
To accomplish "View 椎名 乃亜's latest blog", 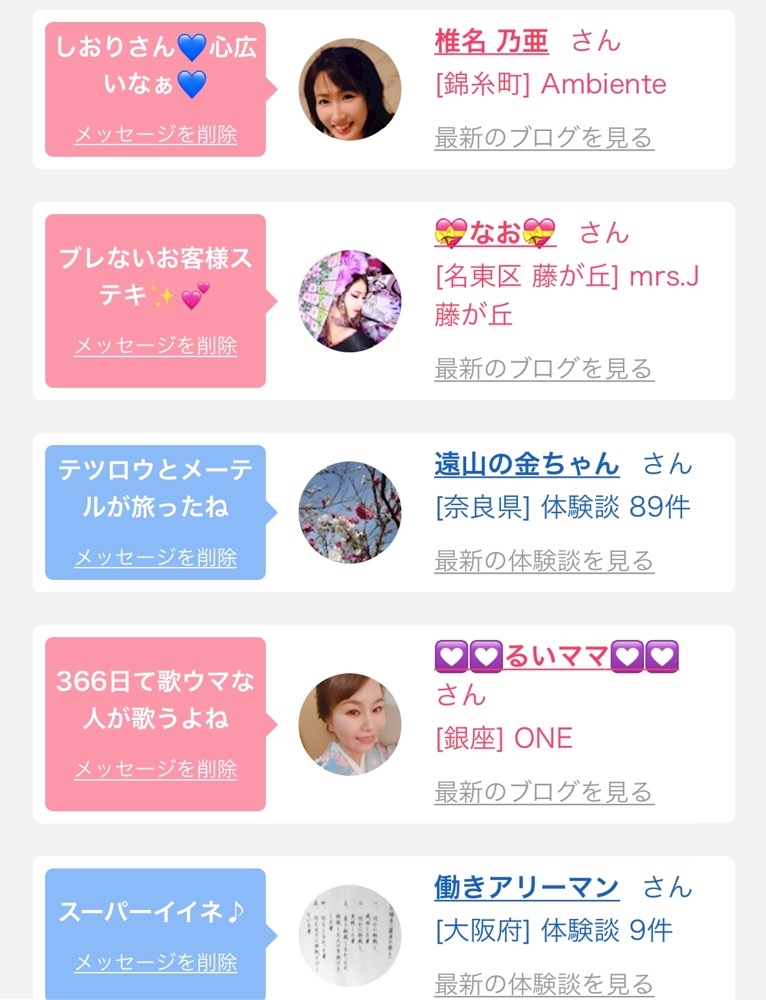I will click(x=544, y=138).
